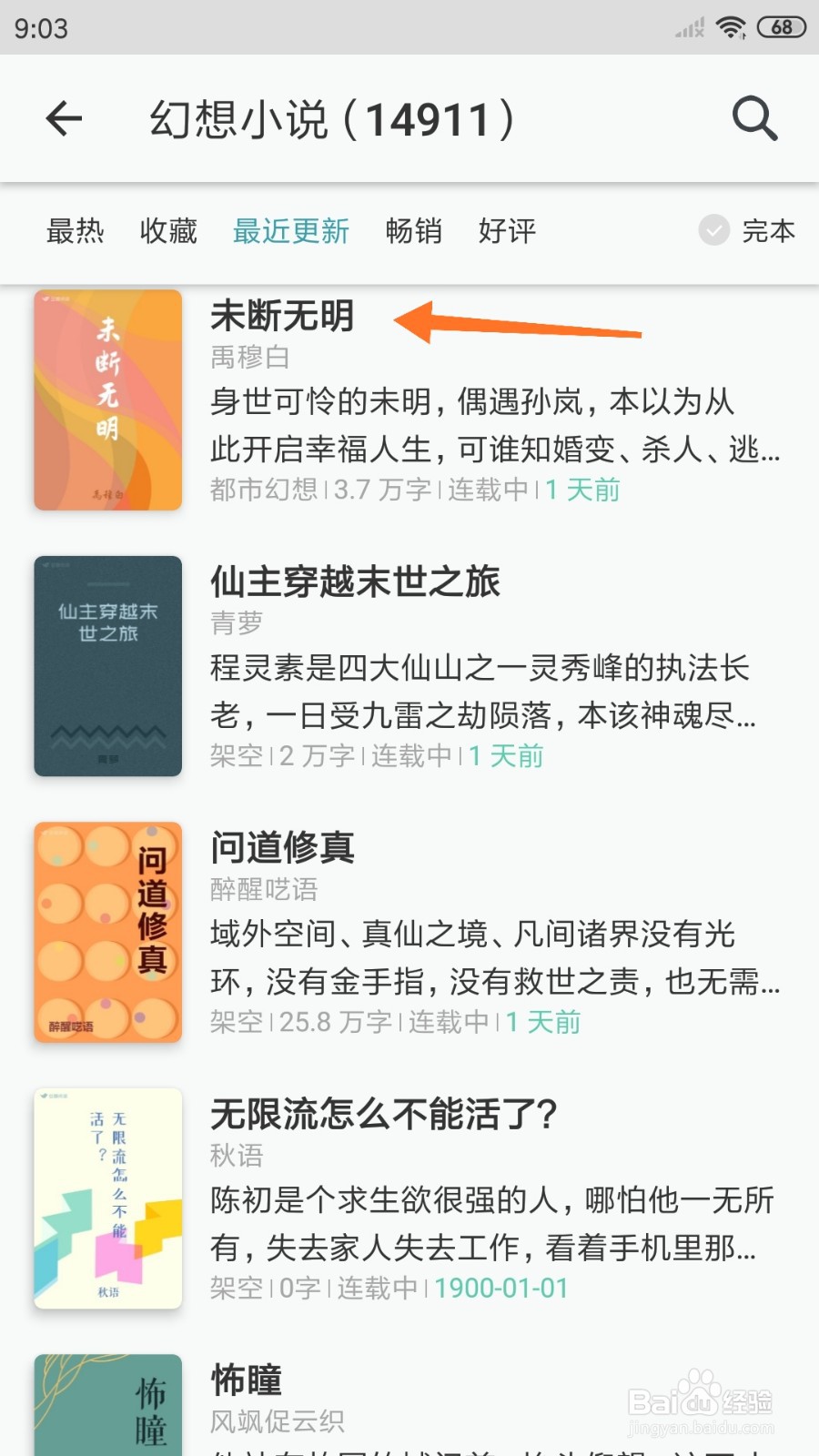Select the 好评 sort option
Image resolution: width=819 pixels, height=1456 pixels.
[506, 232]
